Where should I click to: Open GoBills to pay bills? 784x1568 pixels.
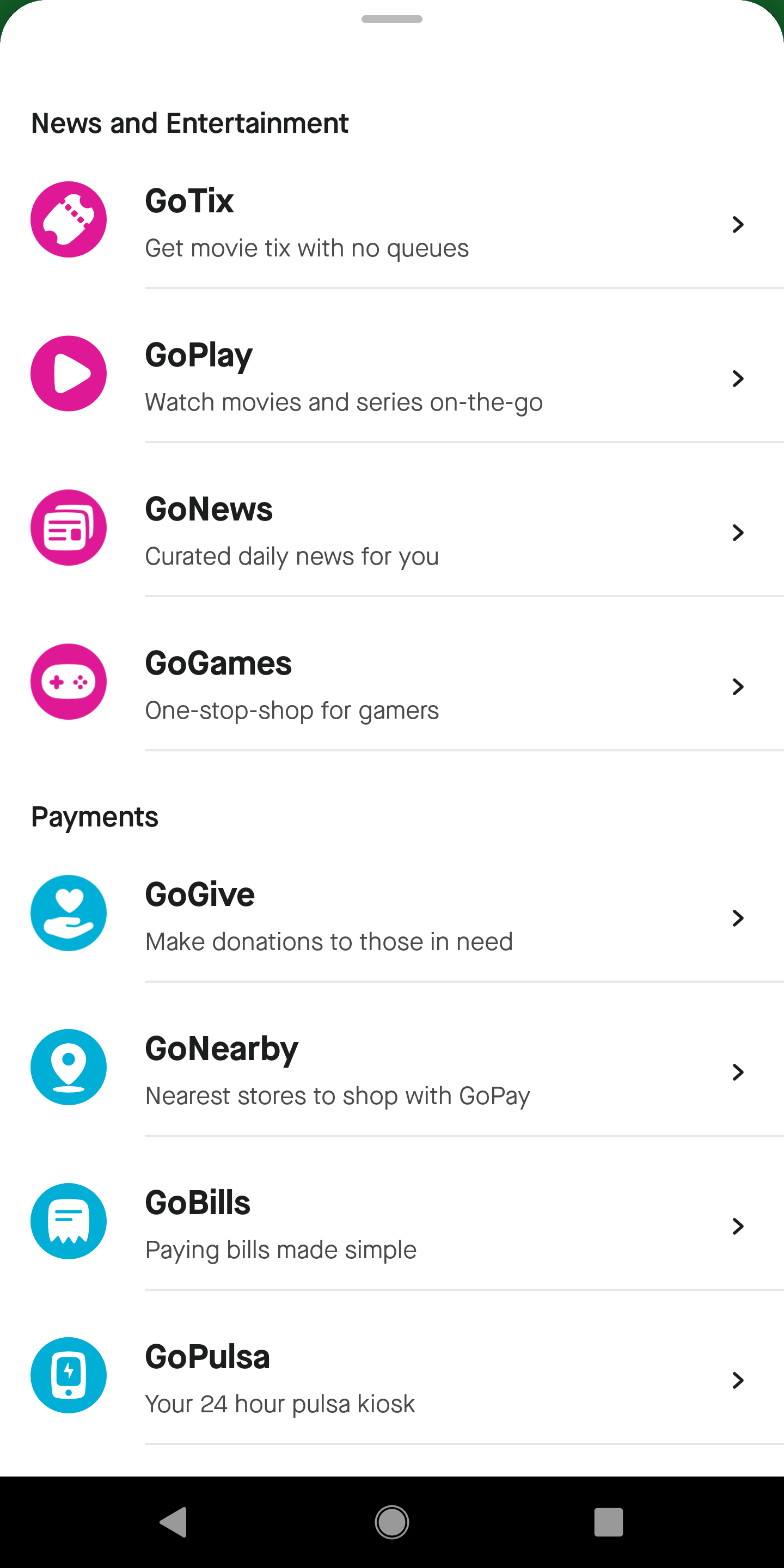(x=392, y=1222)
